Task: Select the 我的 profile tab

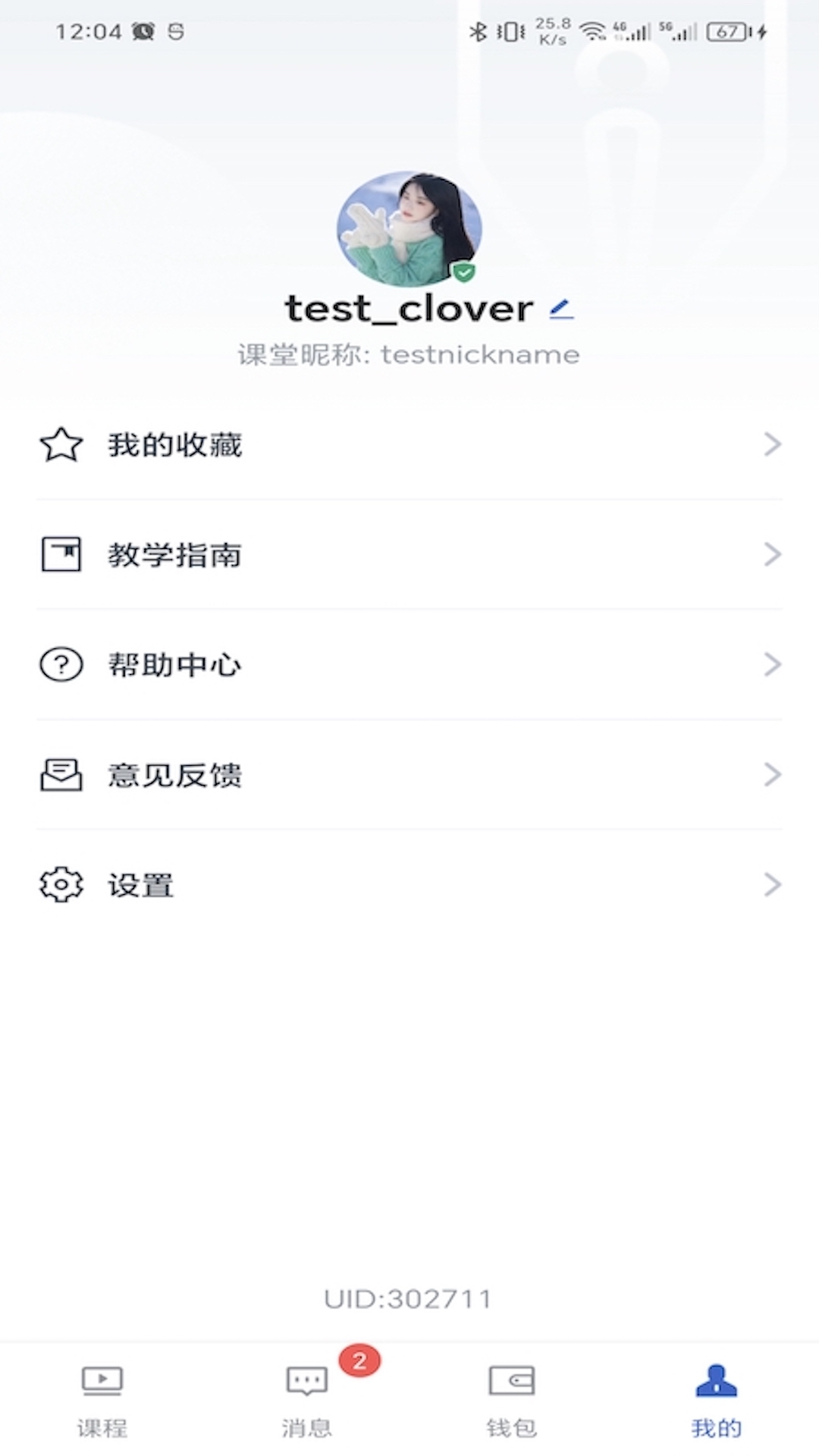Action: coord(716,1399)
